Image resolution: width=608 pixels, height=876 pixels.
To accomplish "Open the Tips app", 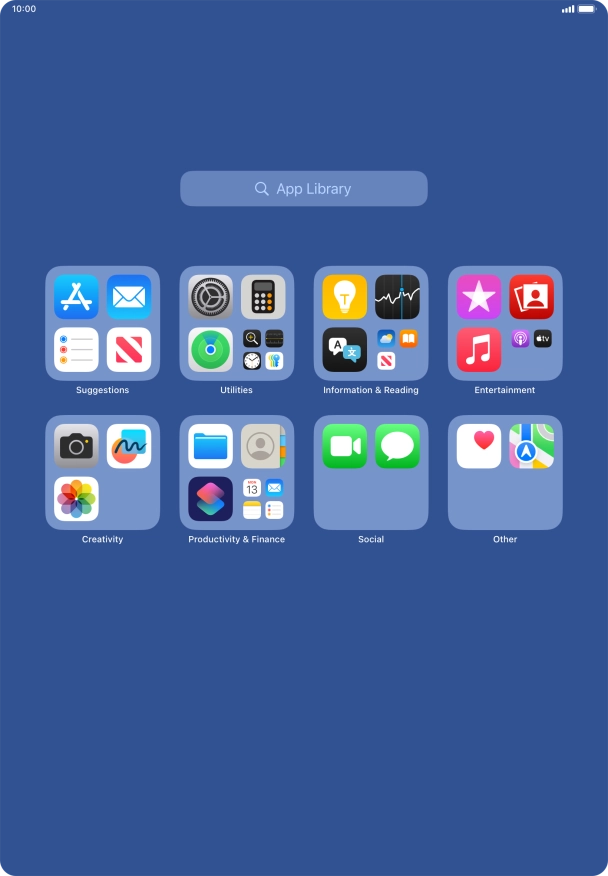I will (x=344, y=297).
